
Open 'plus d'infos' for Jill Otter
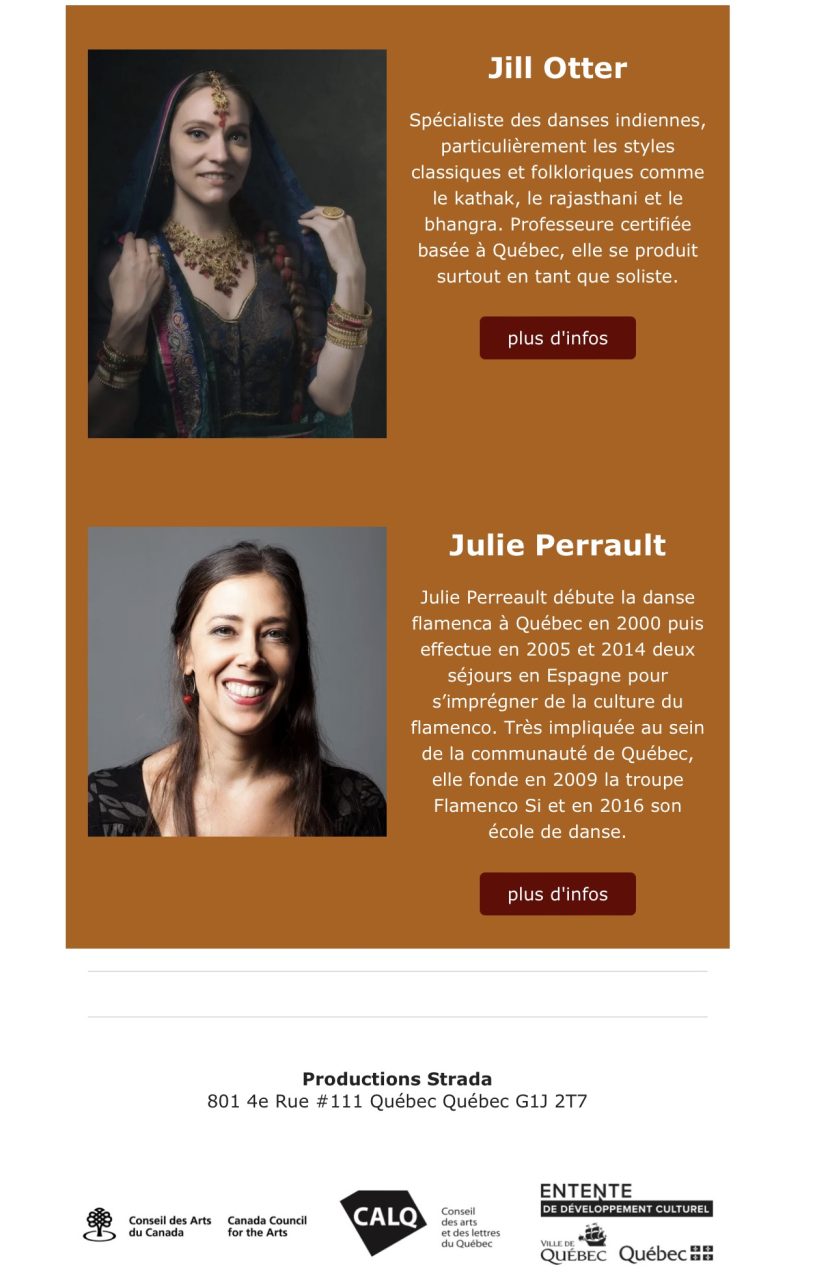[557, 338]
